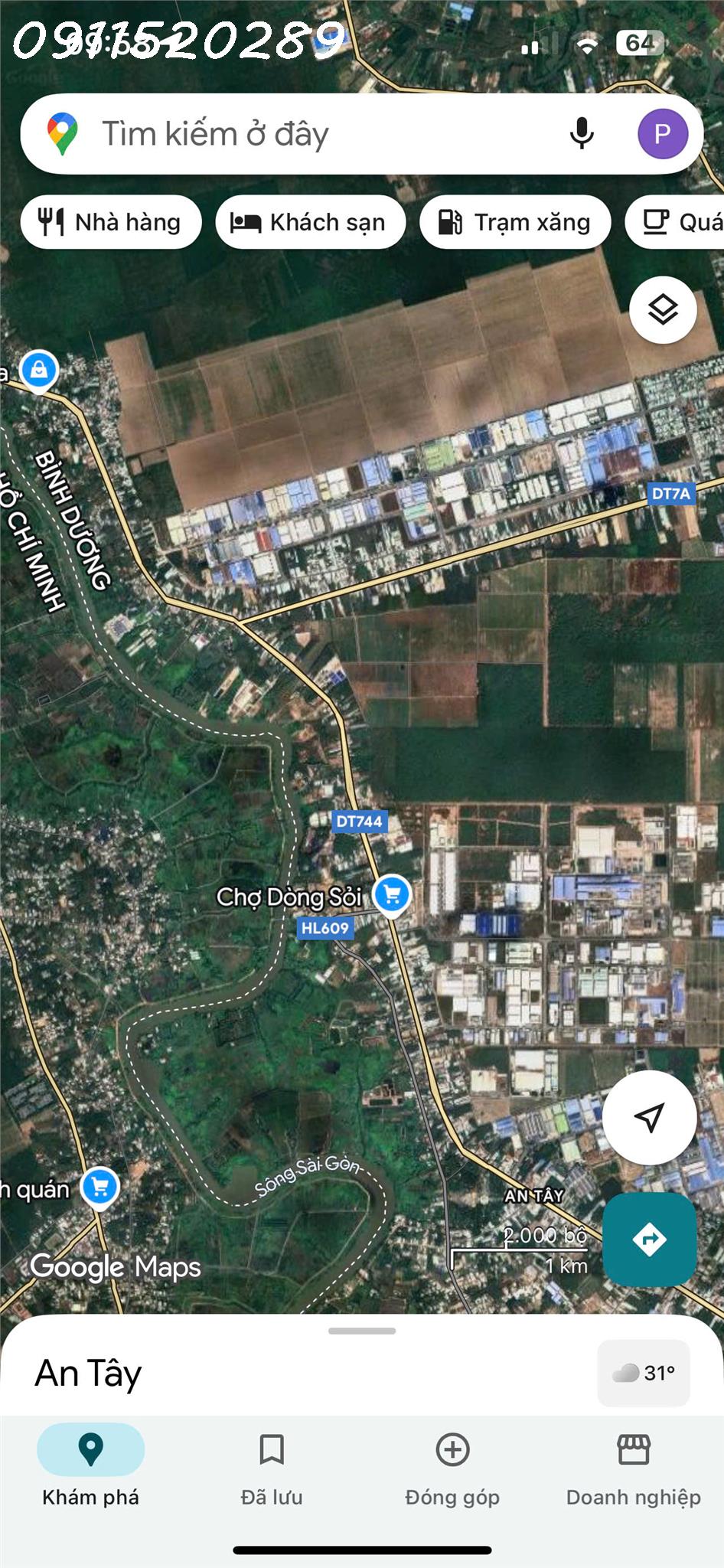Screen dimensions: 724x1568
Task: Tap the An Tây bottom sheet handle
Action: point(362,1331)
